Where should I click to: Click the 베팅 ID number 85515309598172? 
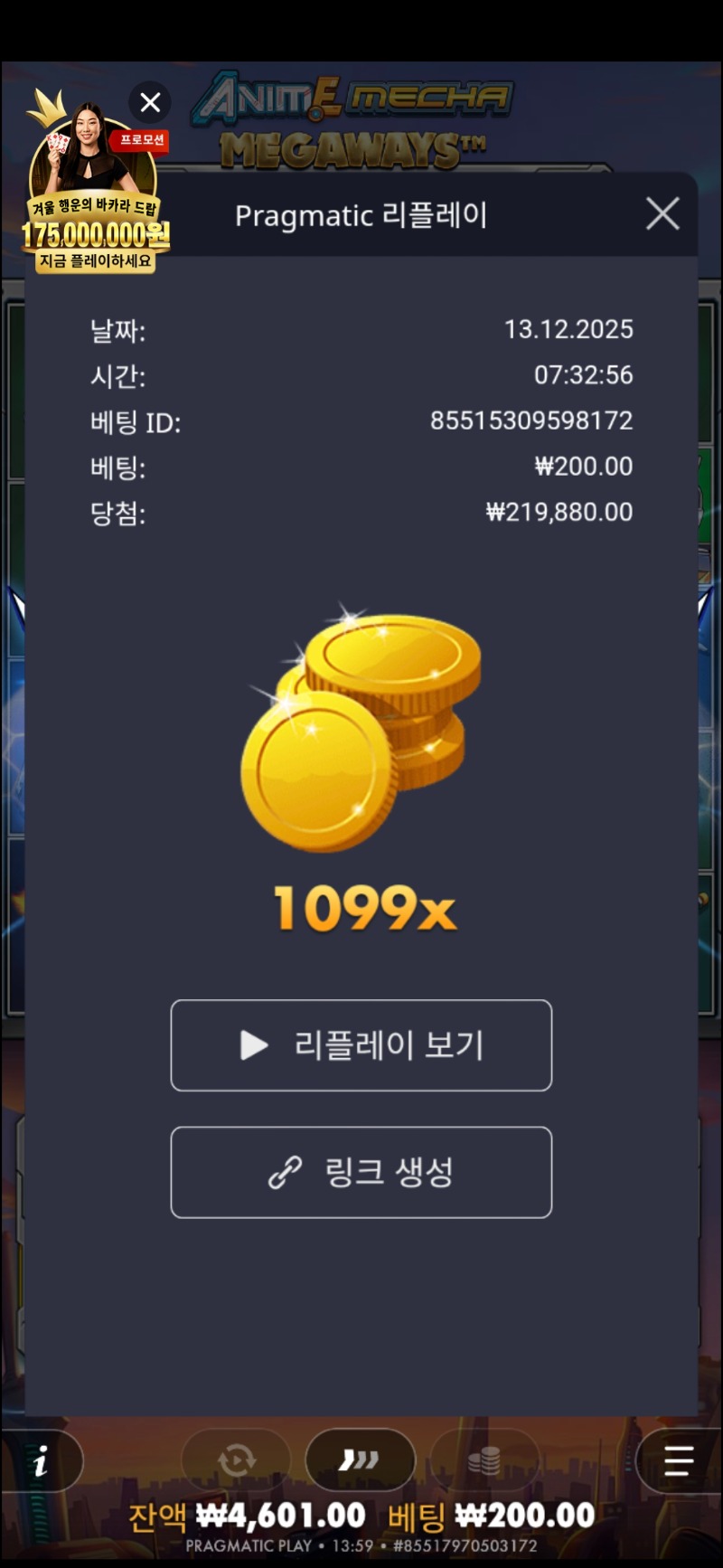pyautogui.click(x=530, y=420)
